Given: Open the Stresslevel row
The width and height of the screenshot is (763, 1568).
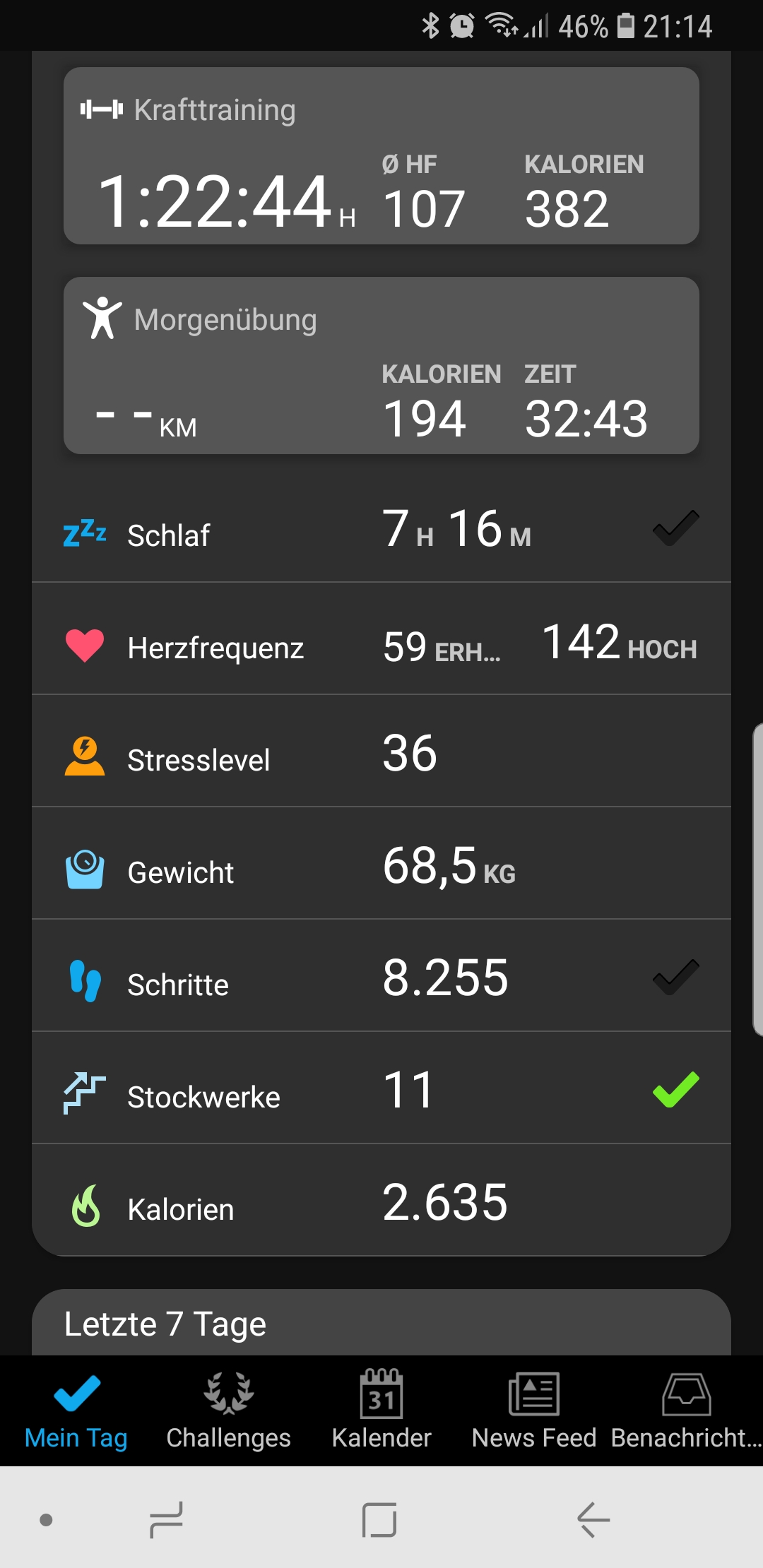Looking at the screenshot, I should [x=381, y=752].
